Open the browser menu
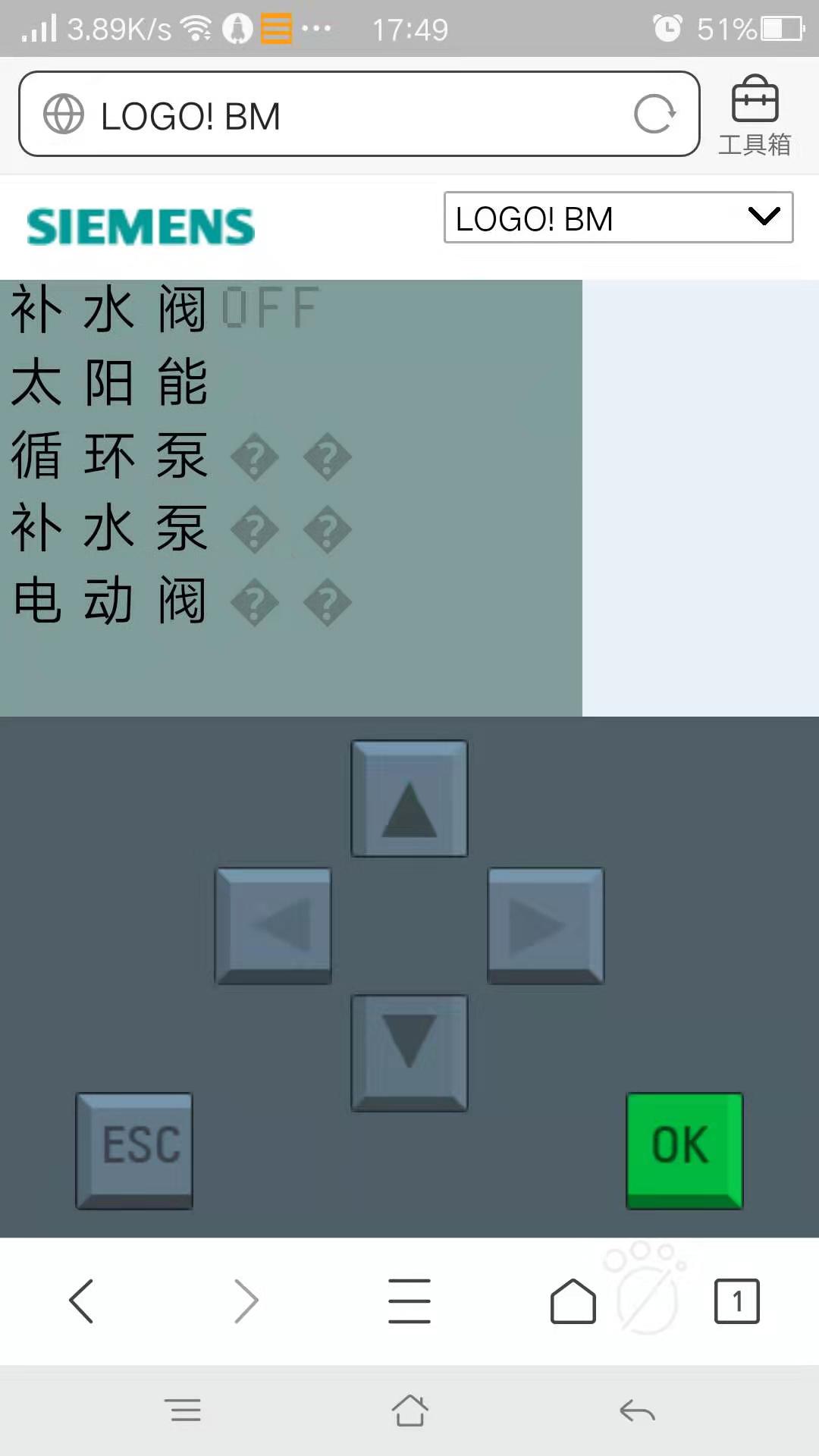This screenshot has width=819, height=1456. pyautogui.click(x=409, y=1301)
